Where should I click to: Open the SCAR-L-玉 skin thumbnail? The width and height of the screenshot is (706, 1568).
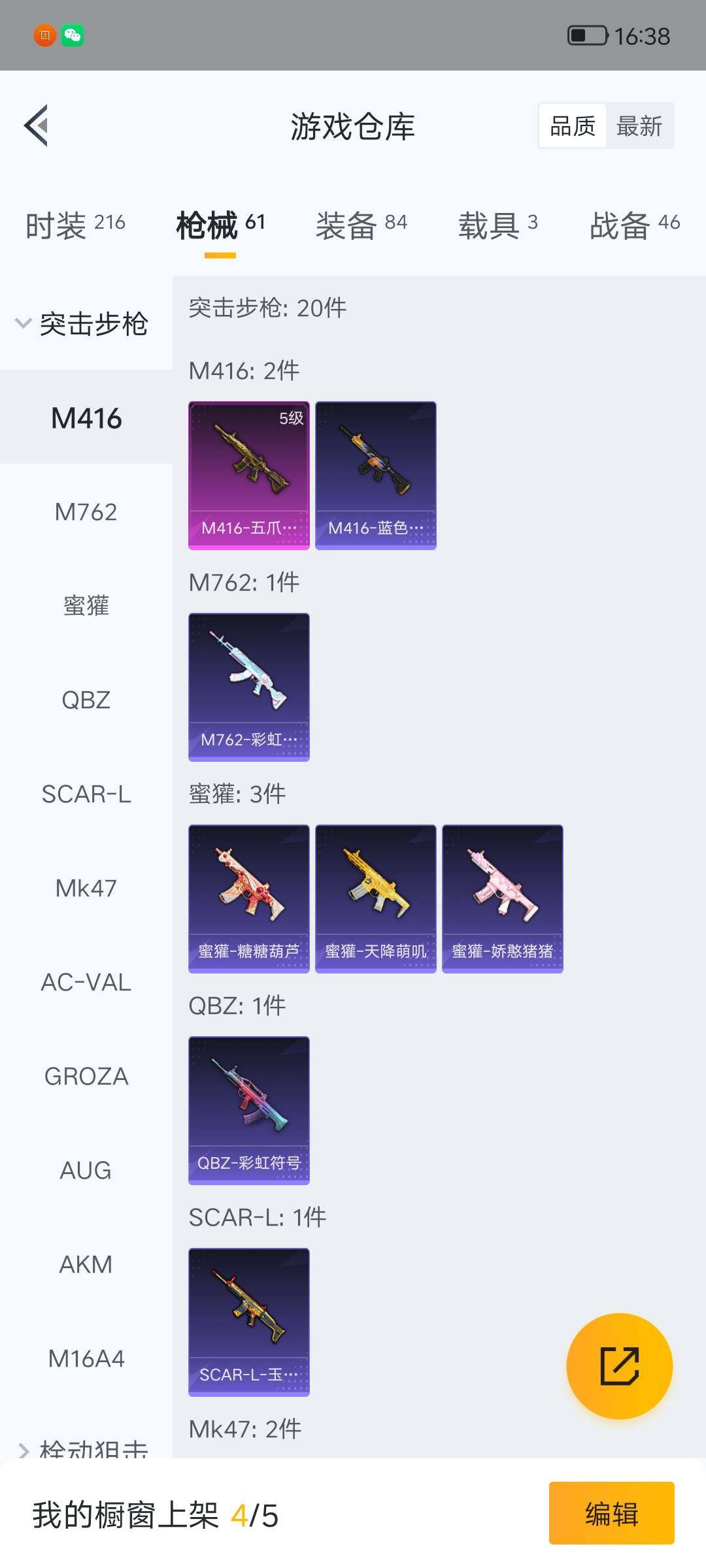pos(248,1320)
